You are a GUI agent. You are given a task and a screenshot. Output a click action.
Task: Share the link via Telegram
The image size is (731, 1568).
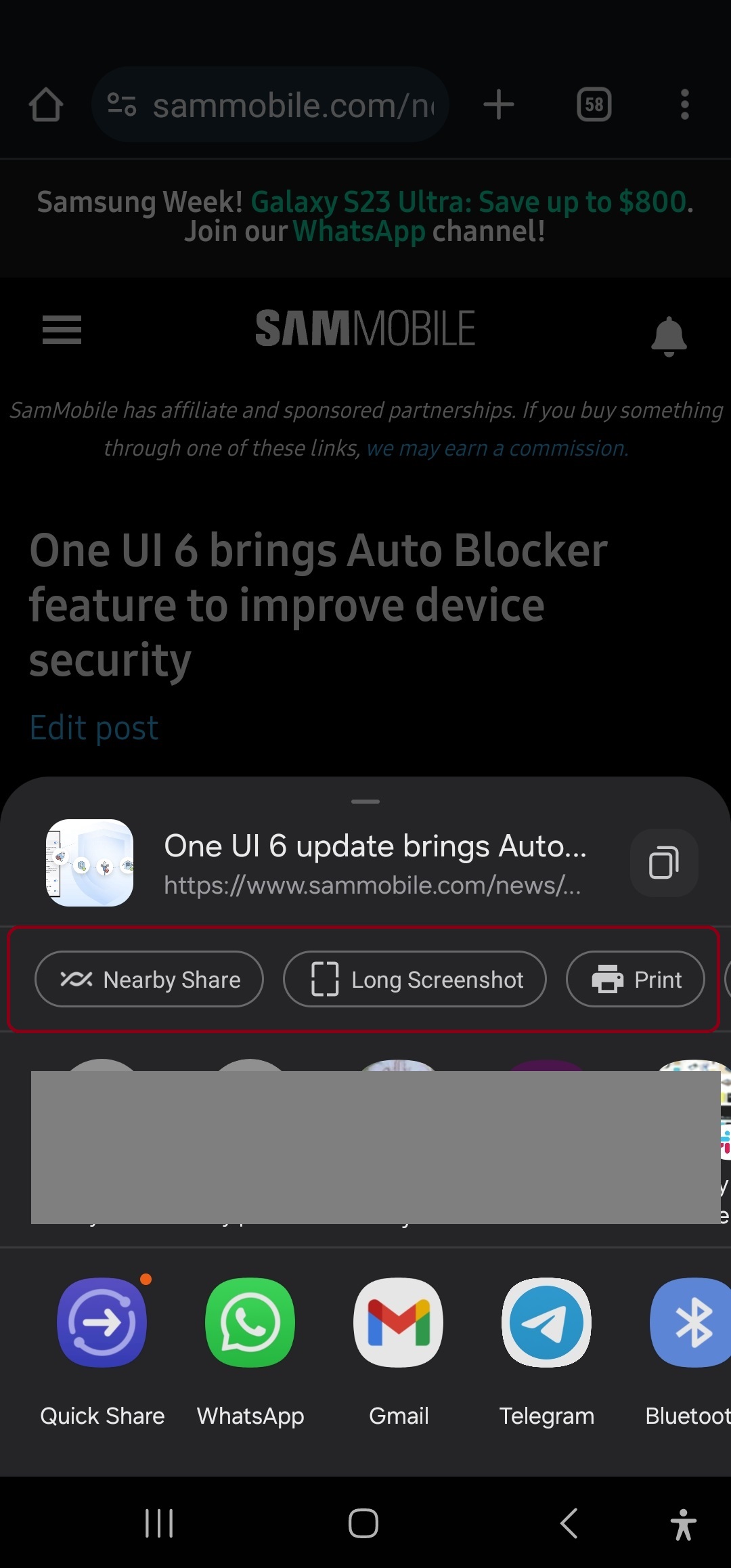click(546, 1323)
